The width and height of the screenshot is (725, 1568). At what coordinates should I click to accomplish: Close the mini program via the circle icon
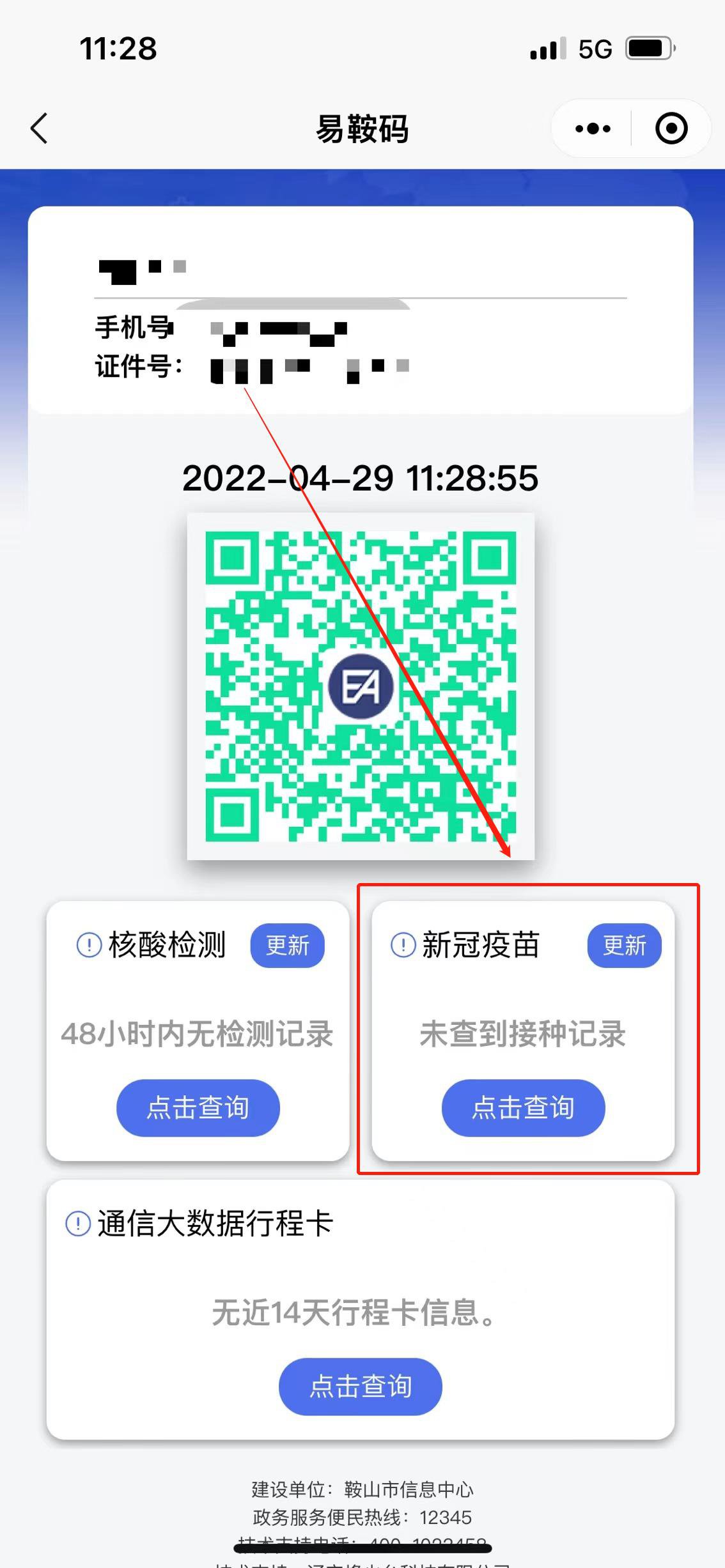click(x=671, y=129)
